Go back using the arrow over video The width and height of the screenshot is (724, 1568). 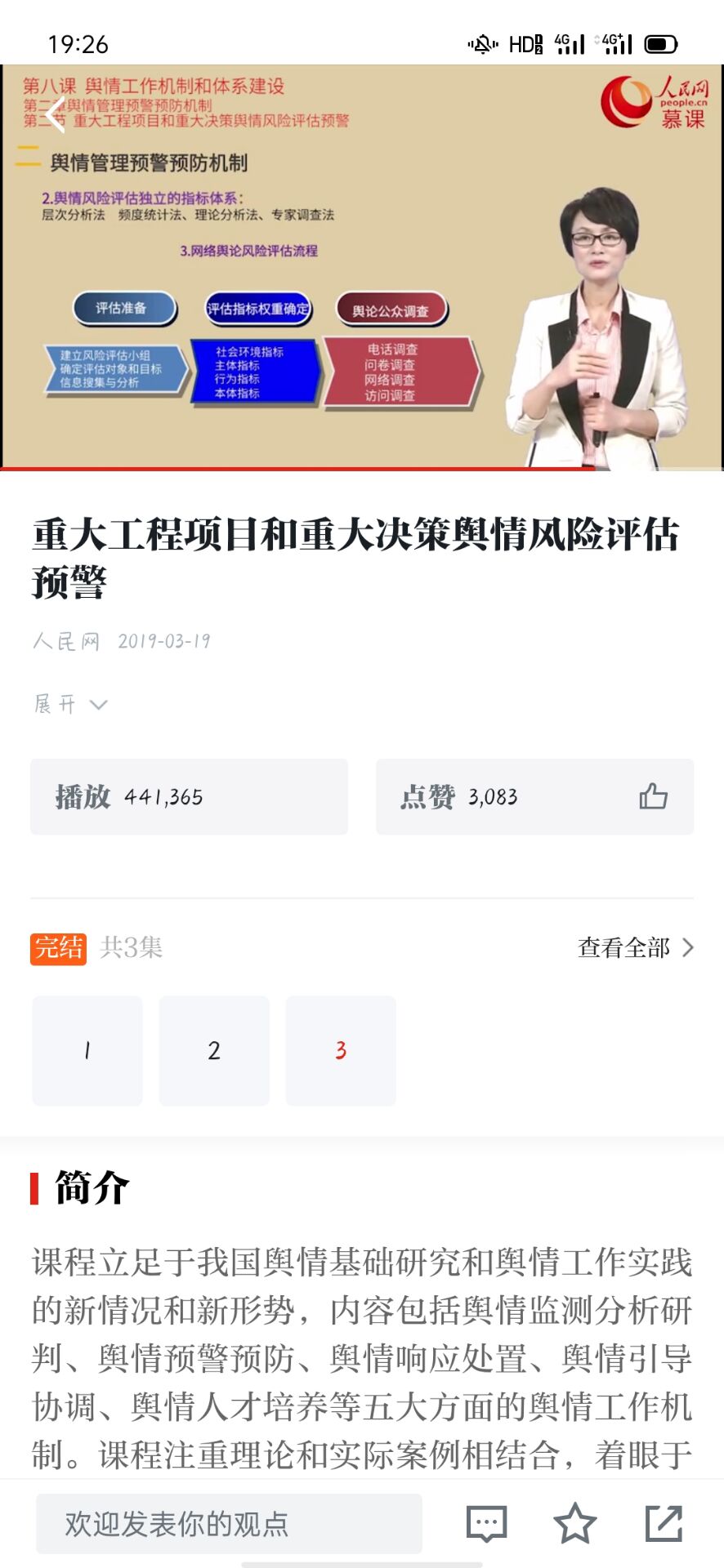coord(56,114)
